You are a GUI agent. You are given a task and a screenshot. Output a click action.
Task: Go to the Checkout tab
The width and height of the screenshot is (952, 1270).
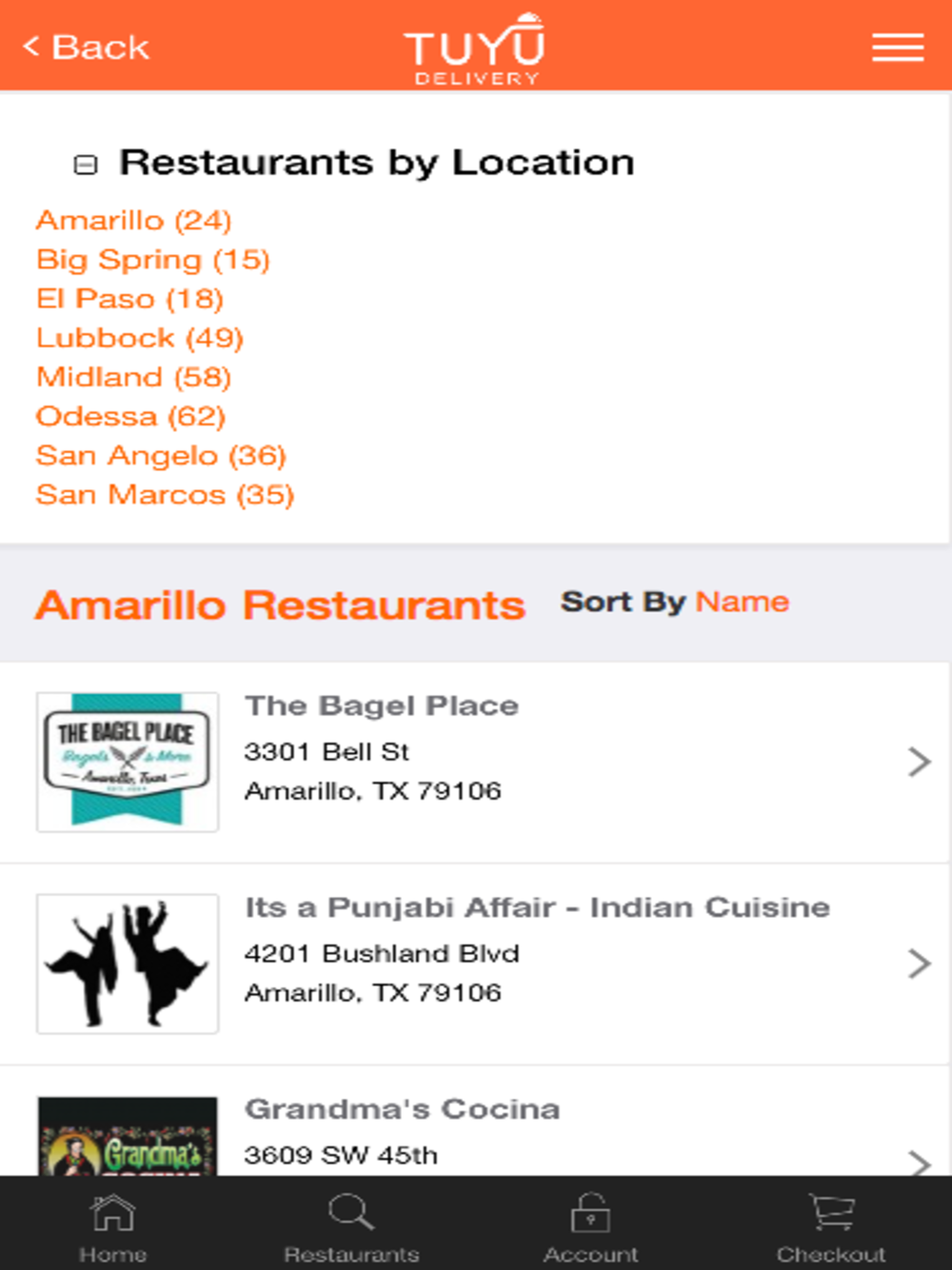[x=830, y=1226]
